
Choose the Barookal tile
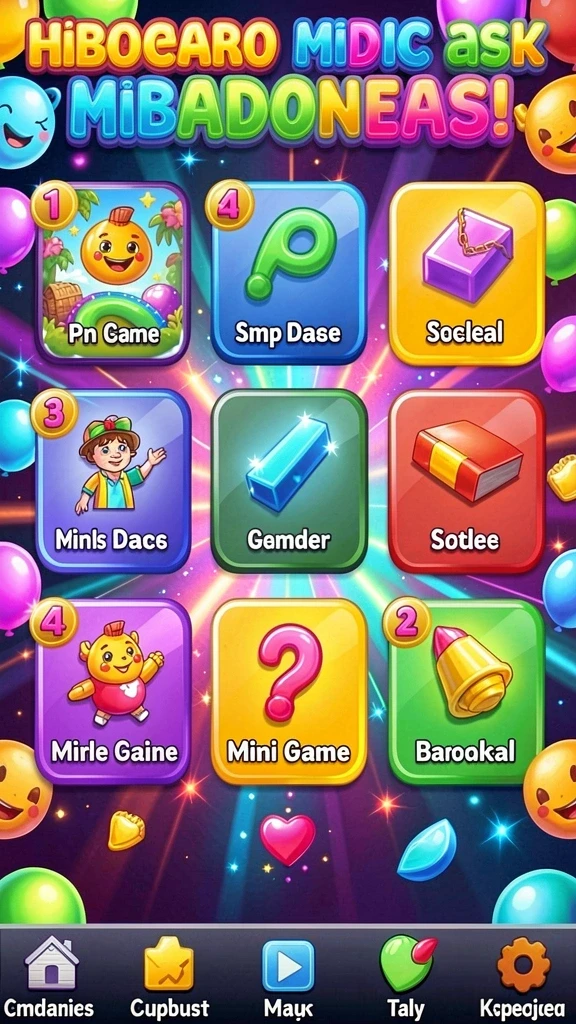[467, 691]
